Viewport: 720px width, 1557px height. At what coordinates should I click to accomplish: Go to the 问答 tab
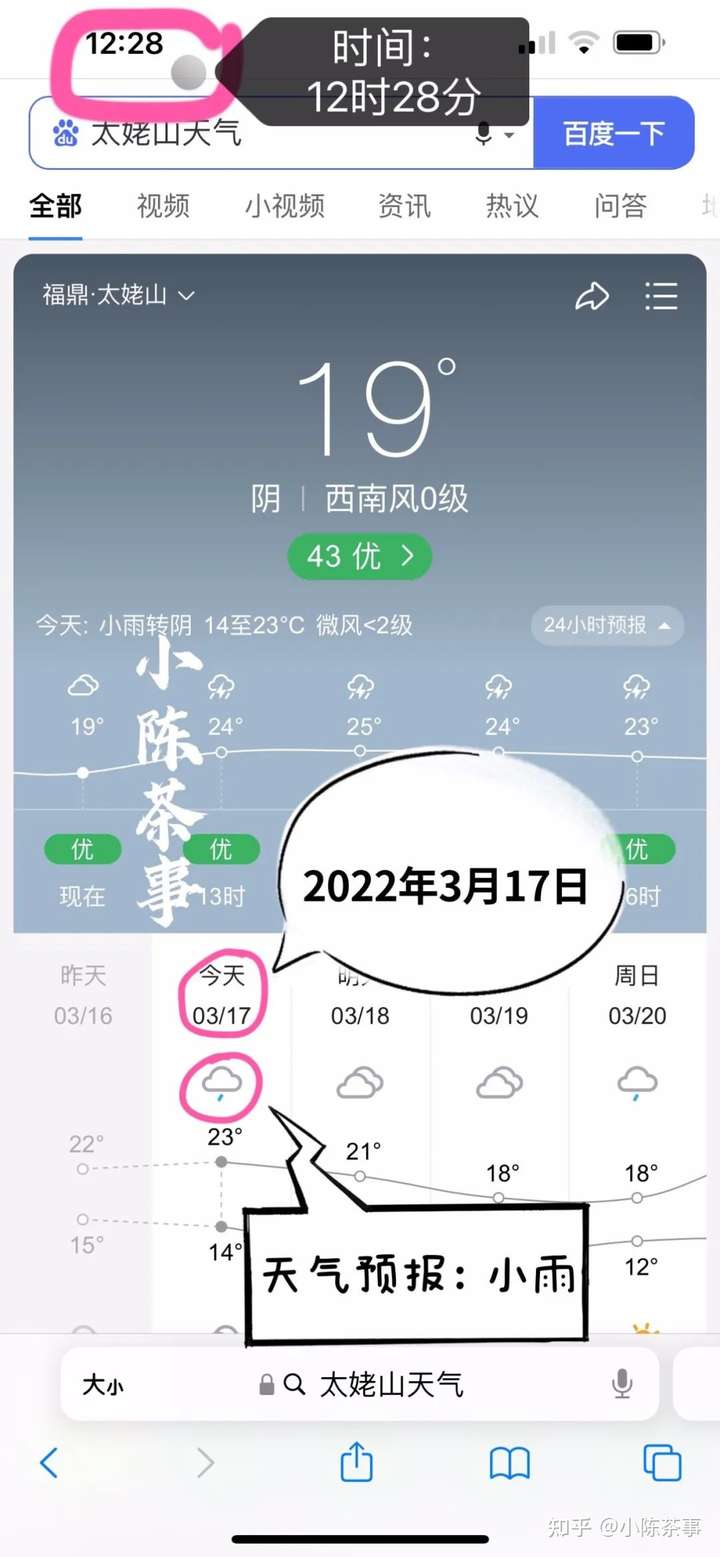[620, 206]
